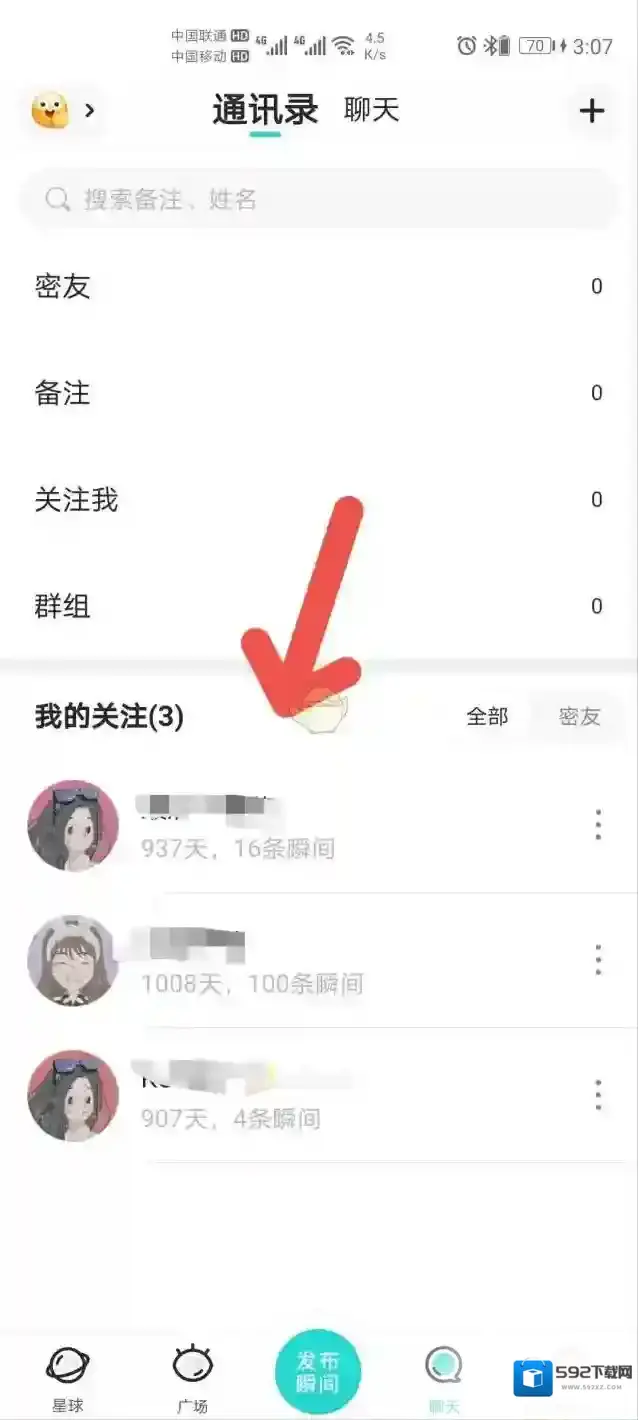Viewport: 638px width, 1420px height.
Task: Select the 密友 filter next to 全部
Action: tap(579, 717)
